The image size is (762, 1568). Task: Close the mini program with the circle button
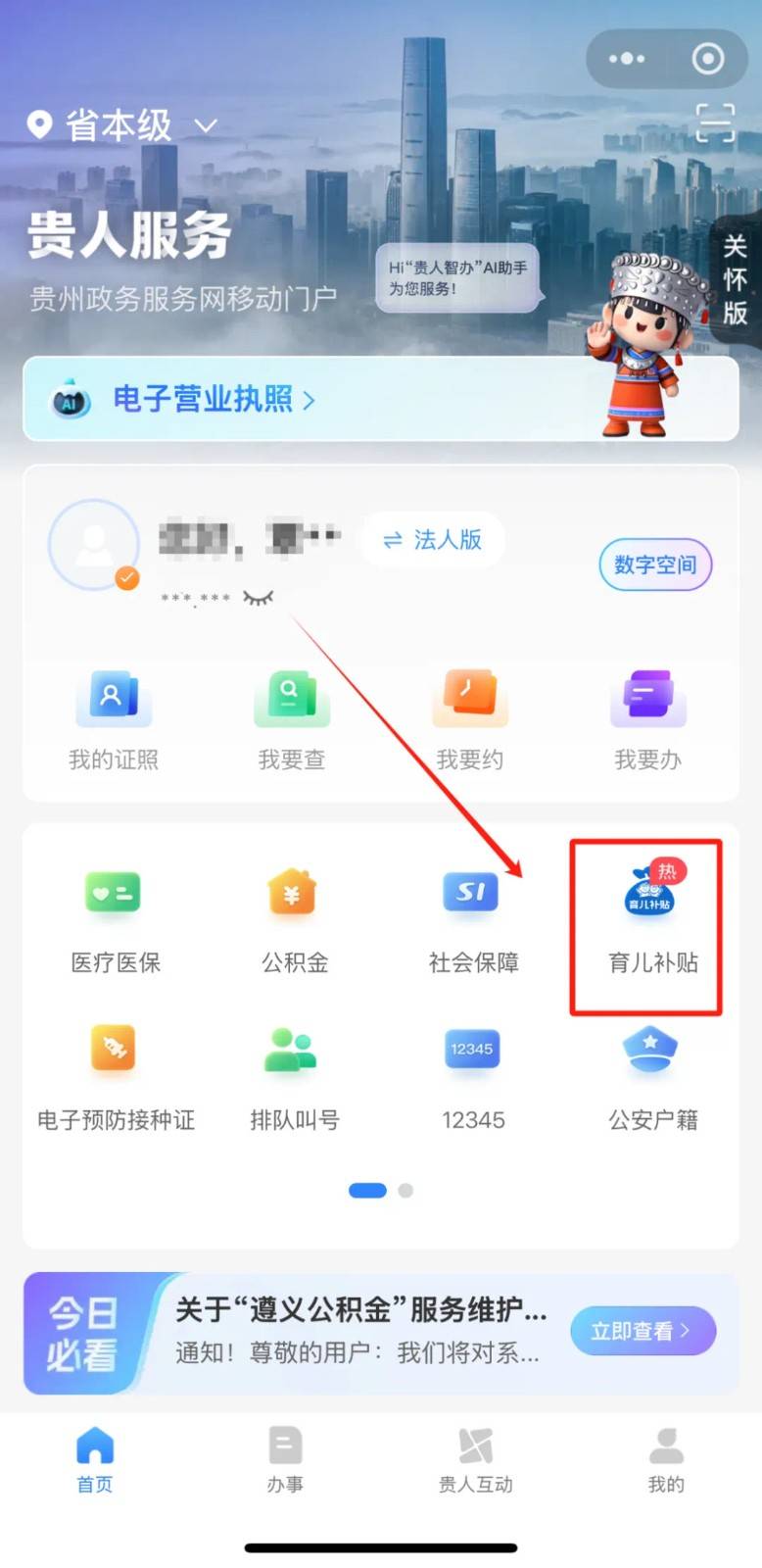pyautogui.click(x=707, y=59)
